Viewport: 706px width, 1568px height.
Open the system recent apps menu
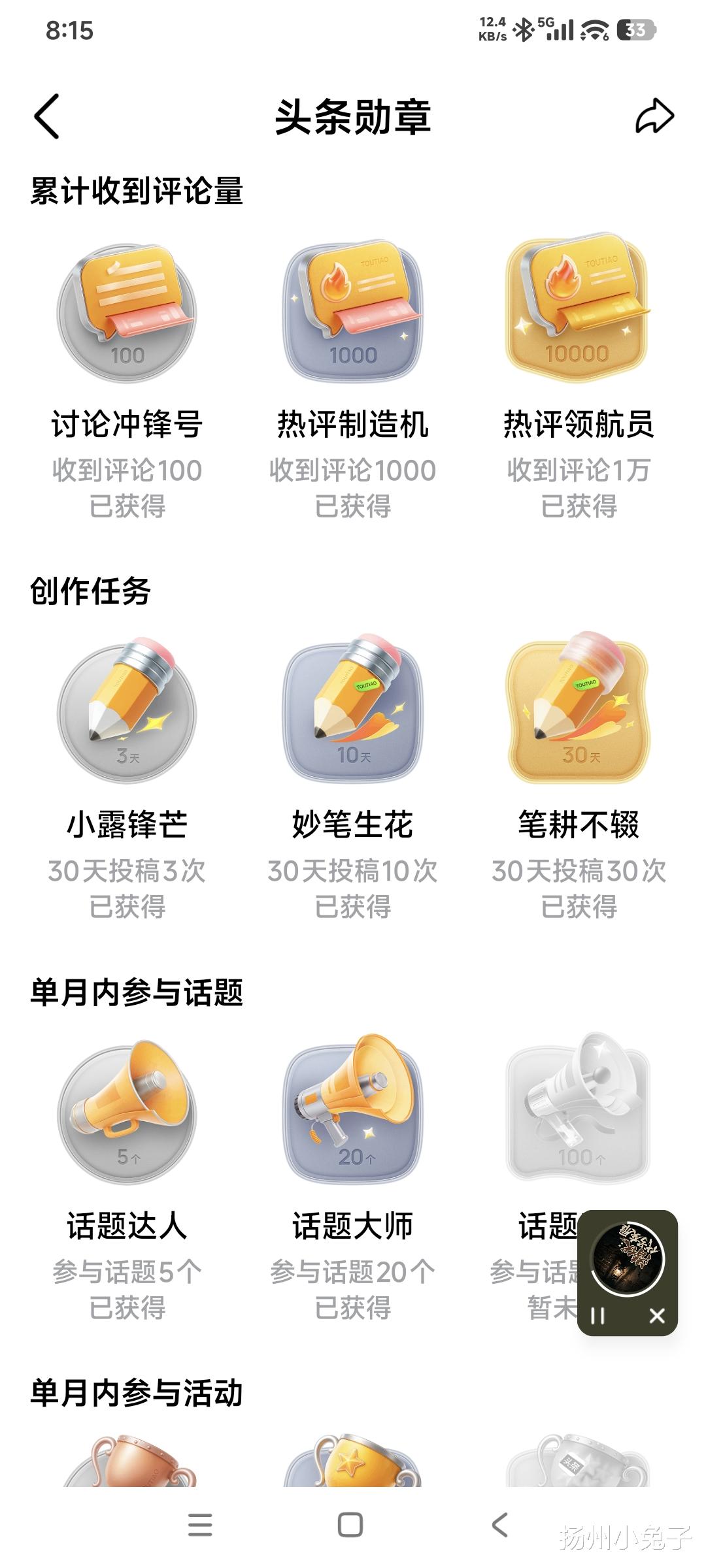click(200, 1526)
